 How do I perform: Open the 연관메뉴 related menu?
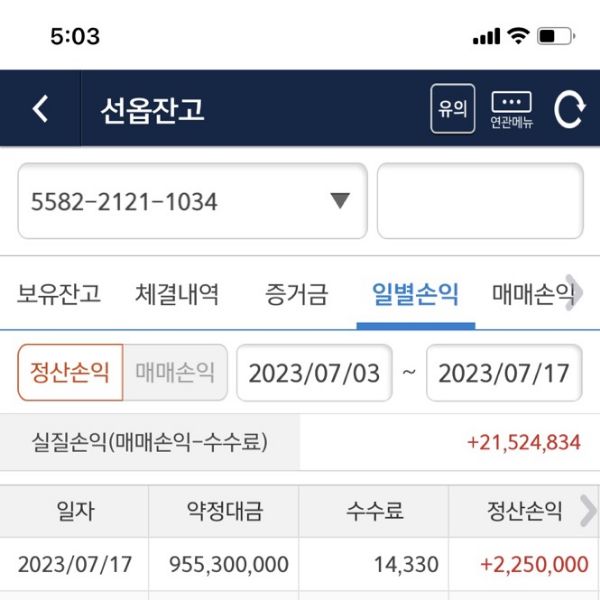coord(511,109)
